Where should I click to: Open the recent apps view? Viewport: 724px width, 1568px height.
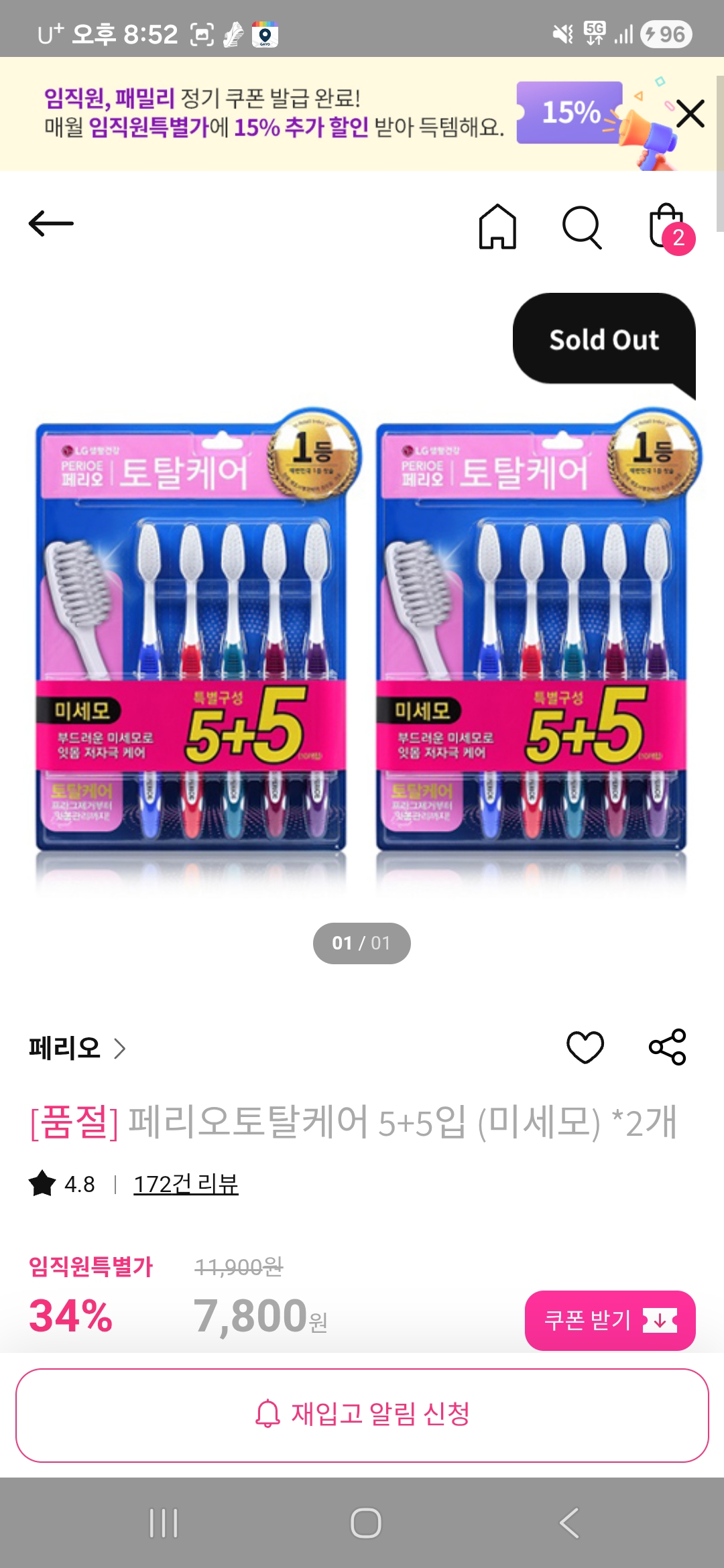click(164, 1523)
